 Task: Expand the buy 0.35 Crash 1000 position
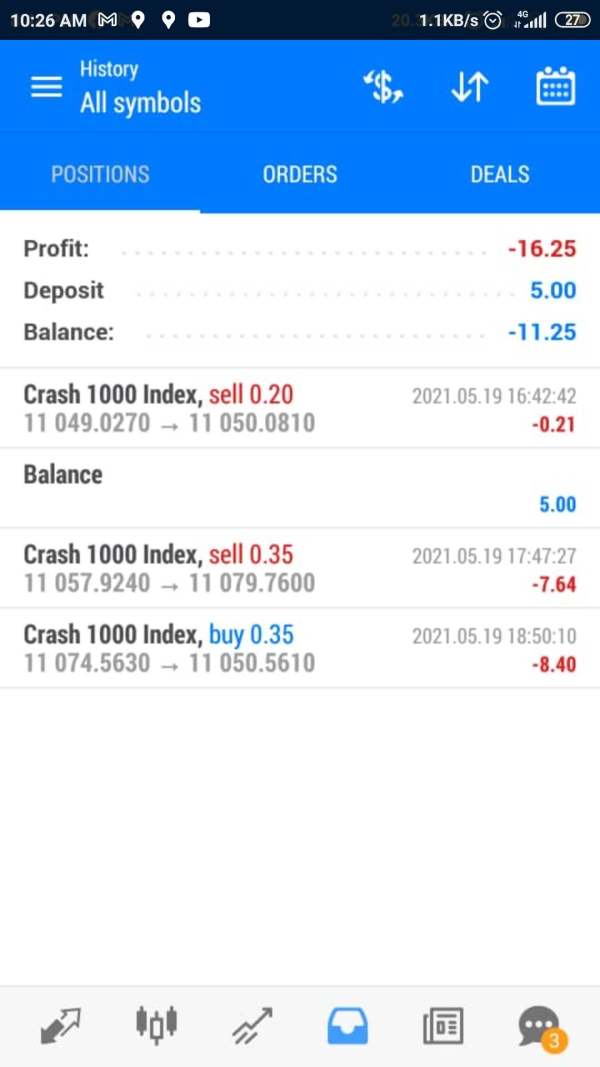[300, 648]
